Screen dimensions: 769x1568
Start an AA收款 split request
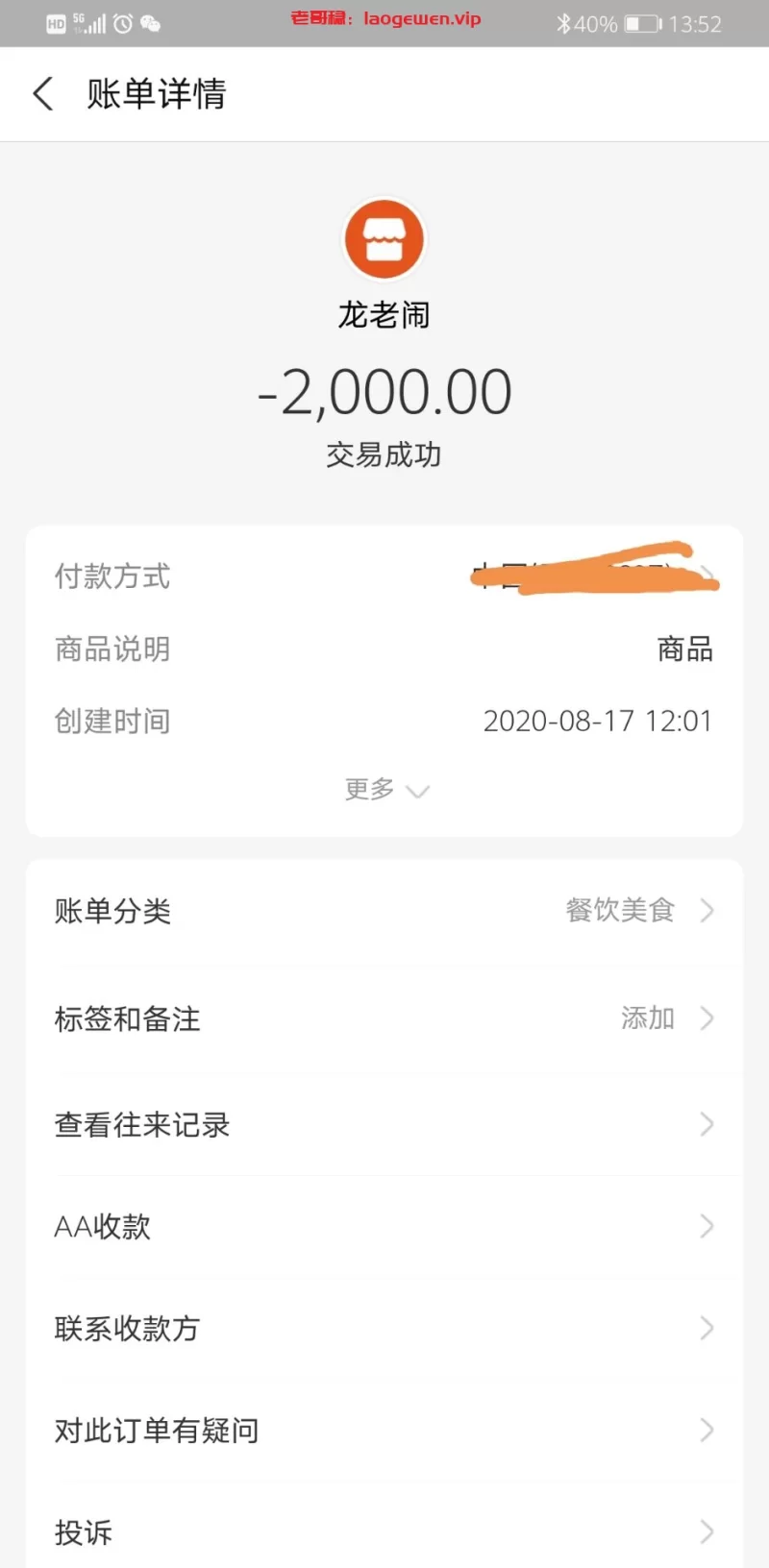(384, 1226)
